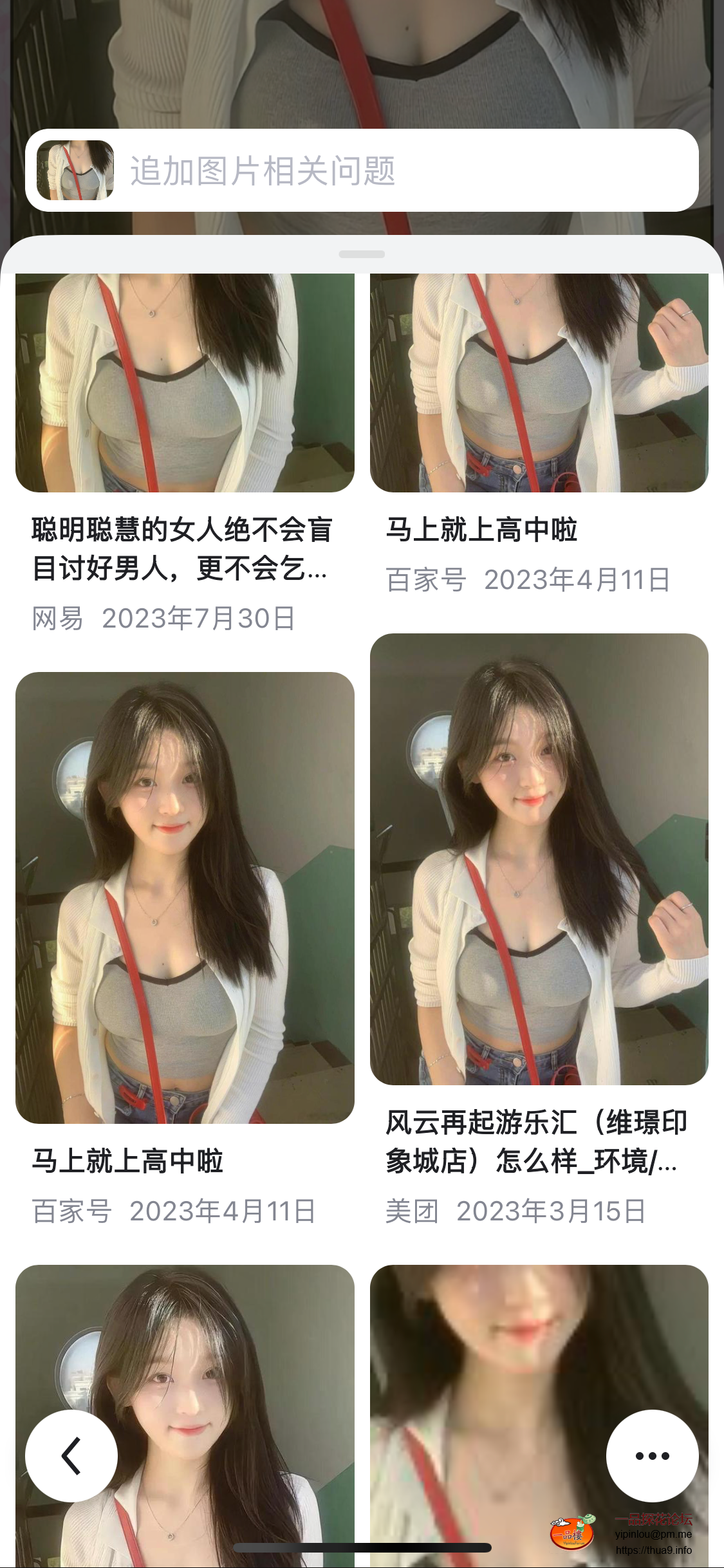
Task: Tap the image thumbnail in the question box
Action: [75, 171]
